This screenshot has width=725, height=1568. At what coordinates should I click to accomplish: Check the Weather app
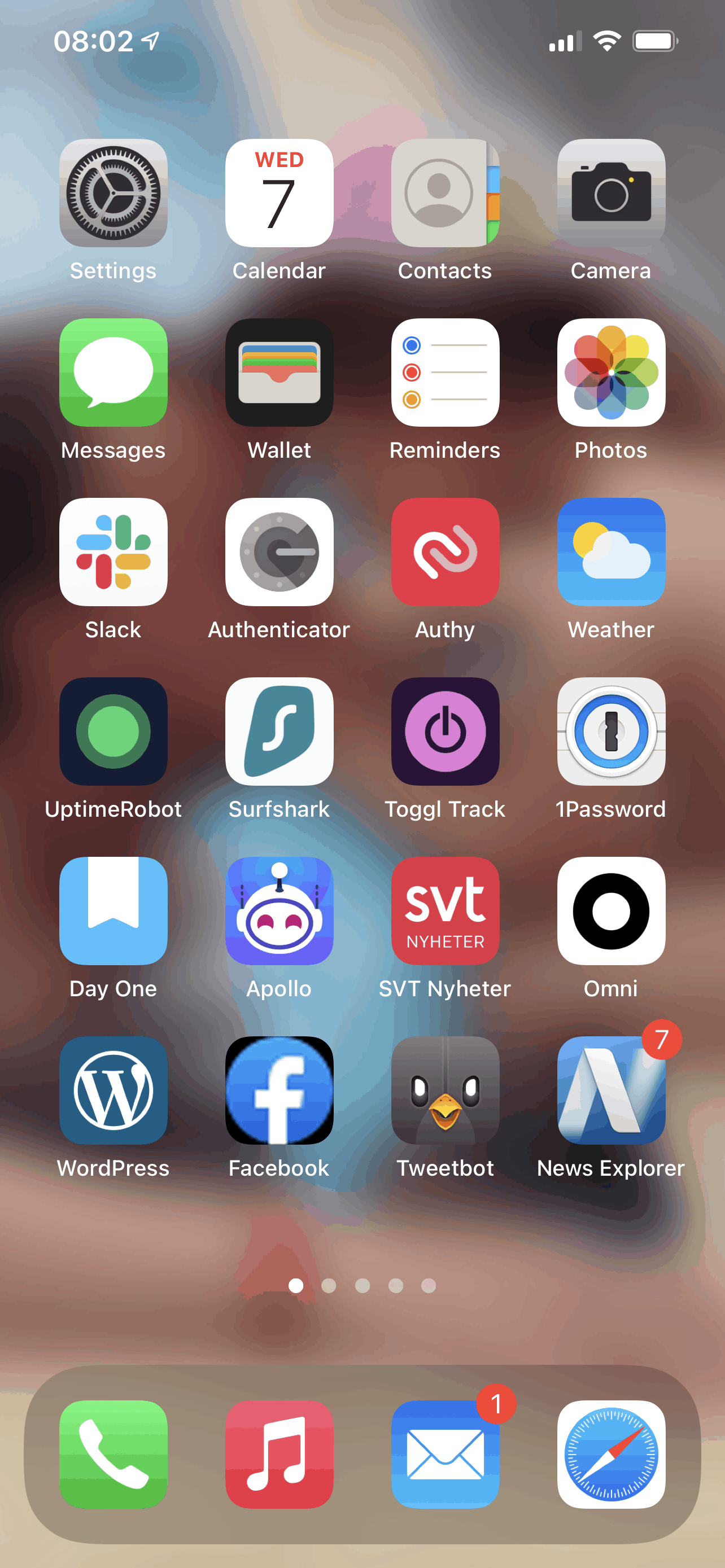click(610, 552)
